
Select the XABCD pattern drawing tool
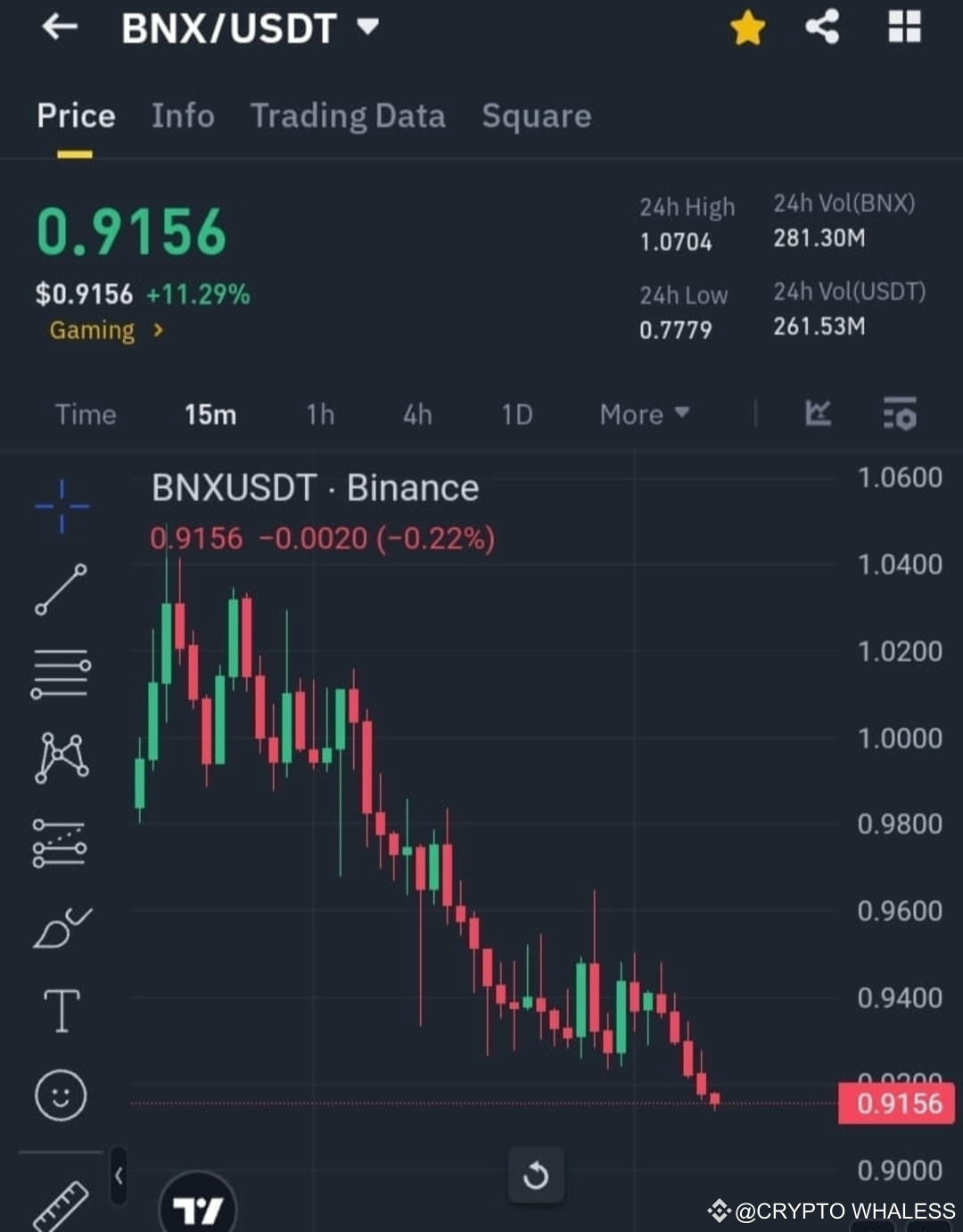coord(61,758)
